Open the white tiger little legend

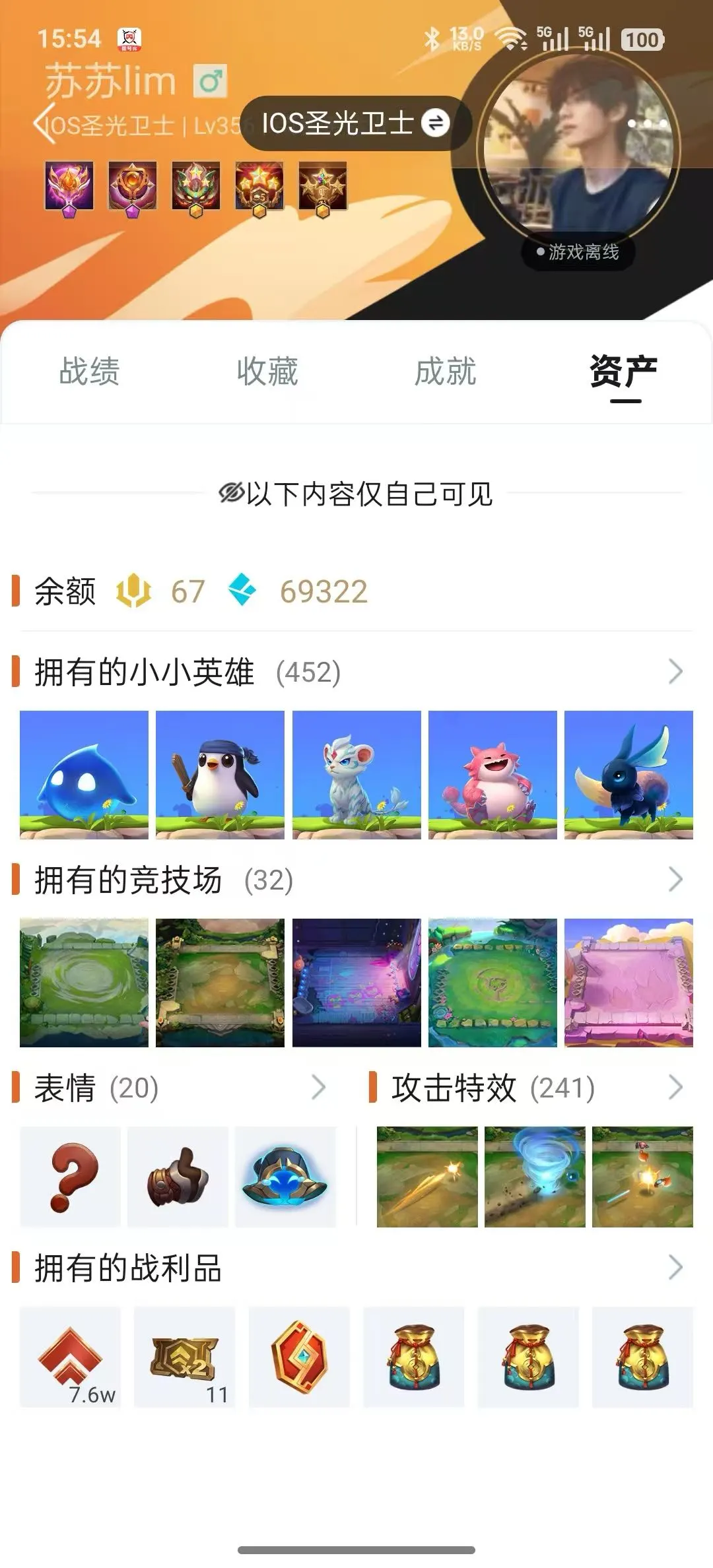[356, 775]
